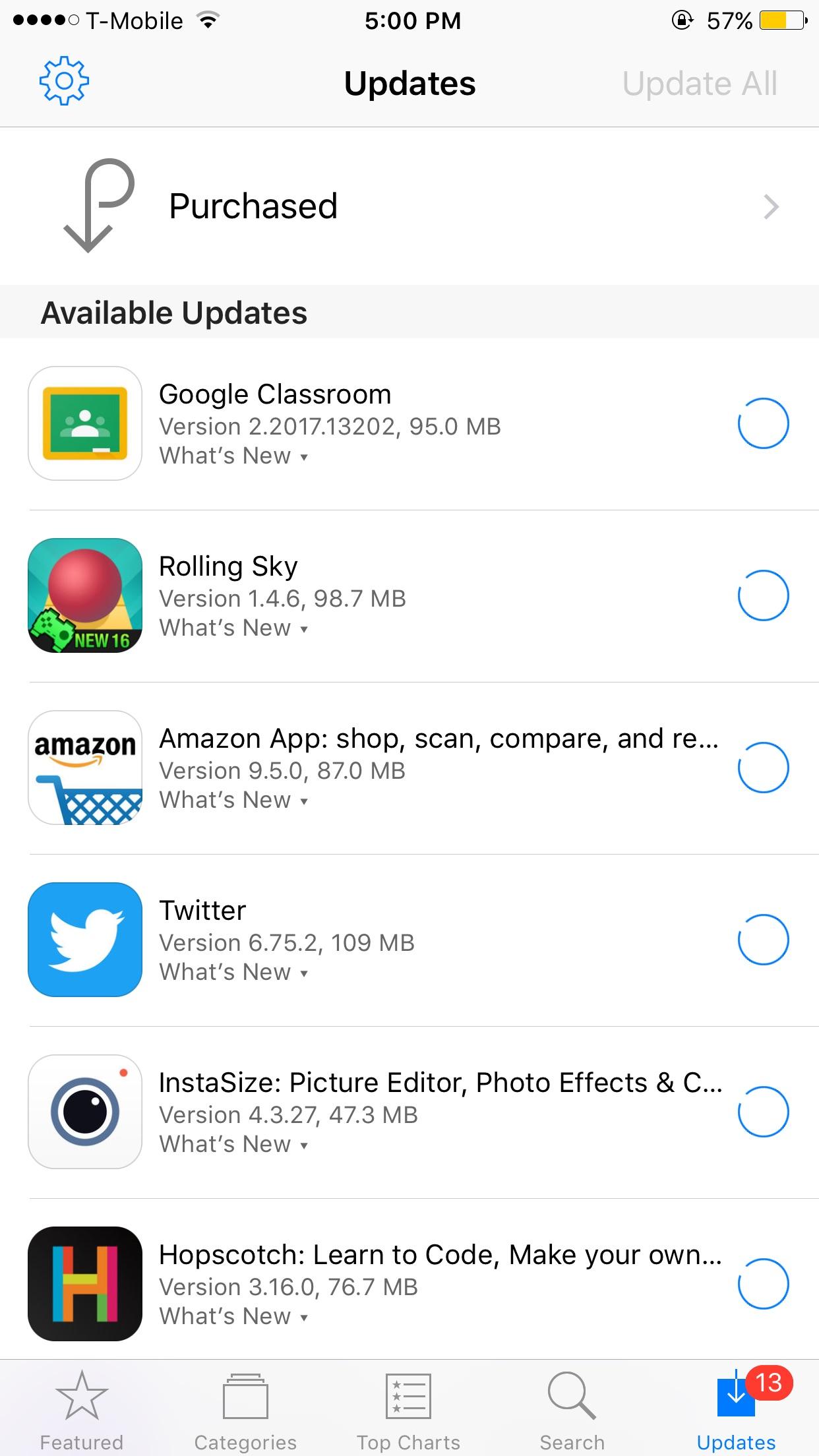Open the Purchased section

coord(254,205)
